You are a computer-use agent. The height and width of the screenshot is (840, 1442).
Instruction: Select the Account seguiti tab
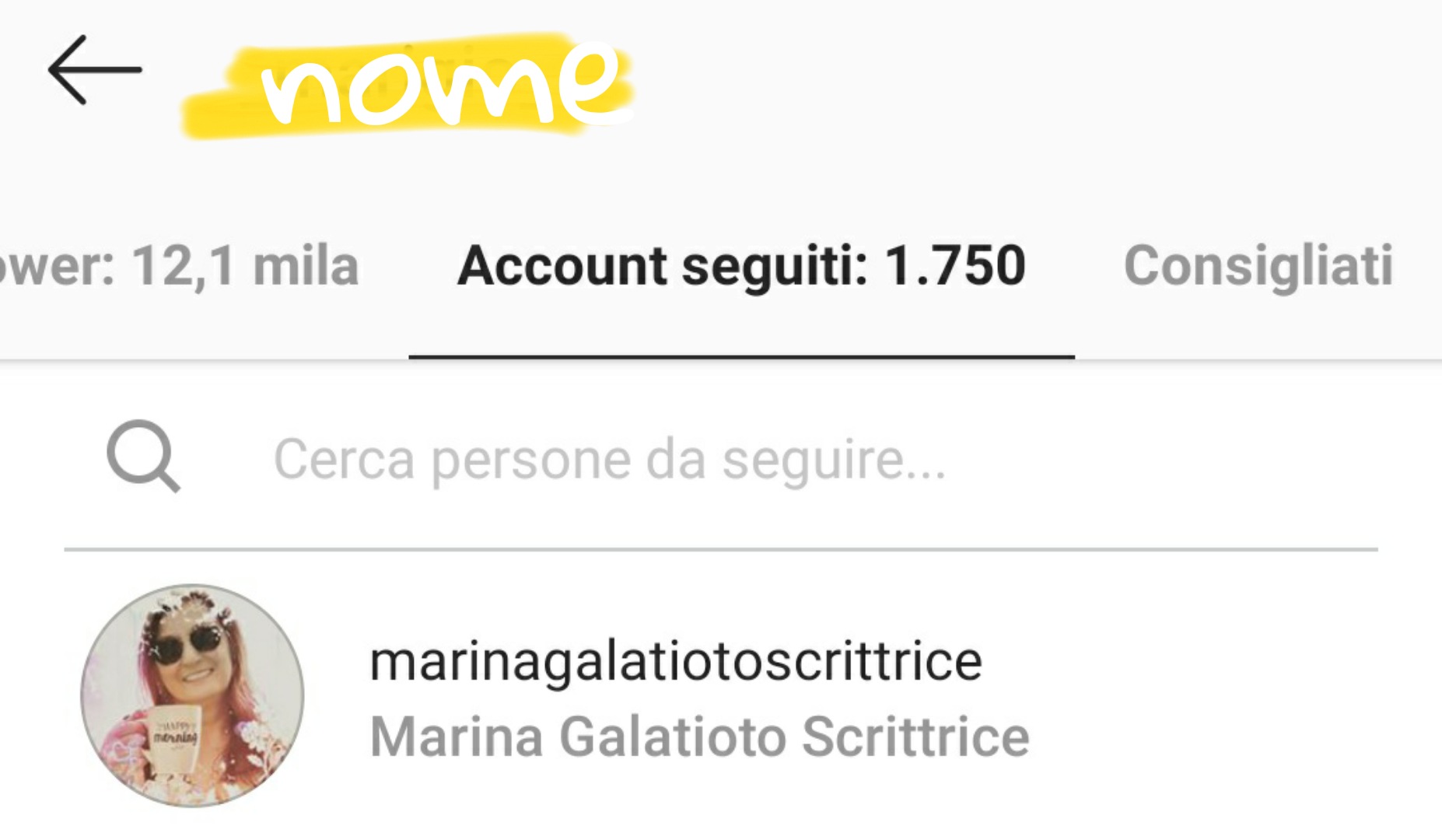point(742,266)
